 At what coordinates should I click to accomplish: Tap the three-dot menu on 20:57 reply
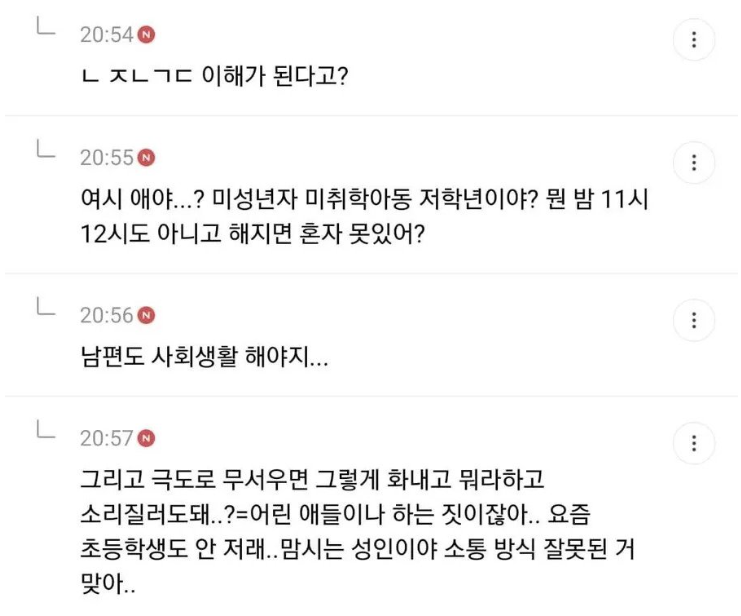coord(695,443)
